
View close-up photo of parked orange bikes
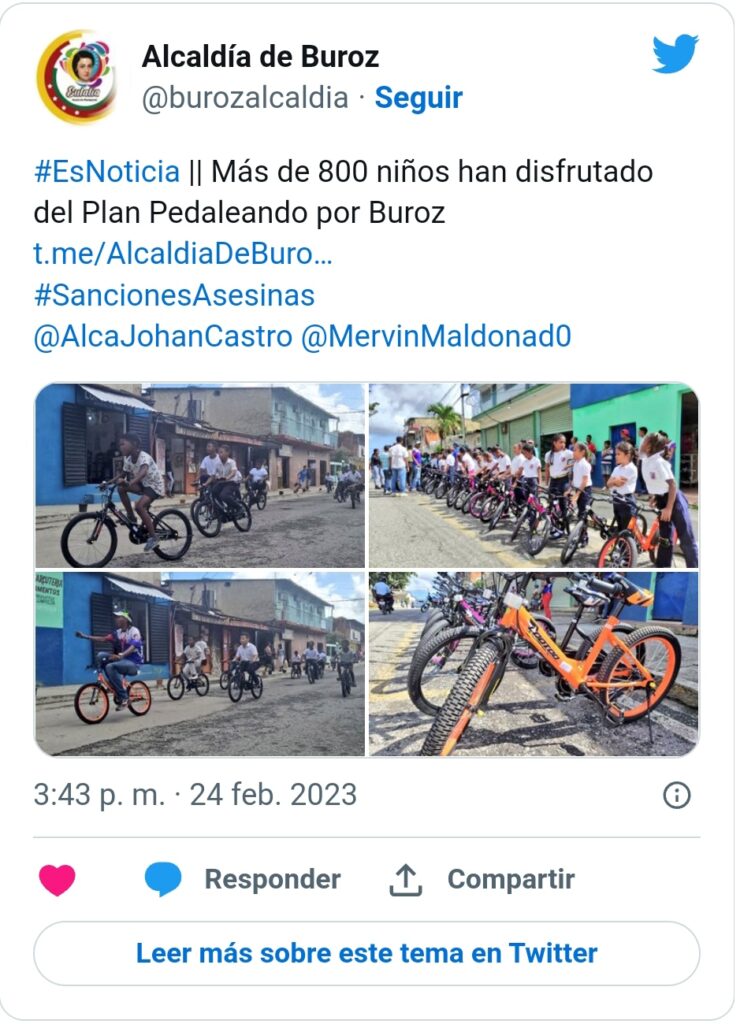pos(533,663)
